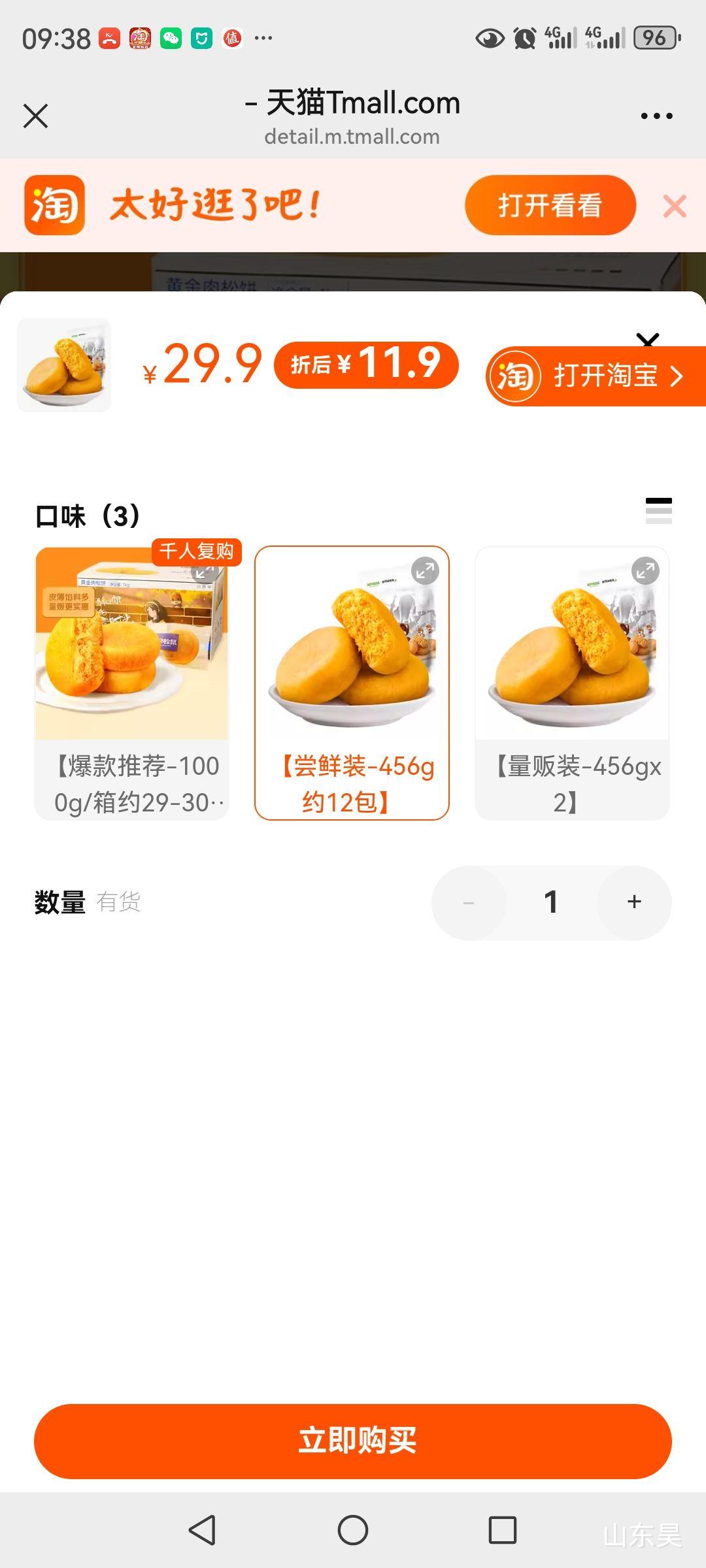The height and width of the screenshot is (1568, 706).
Task: Increase quantity with the plus button
Action: click(x=634, y=902)
